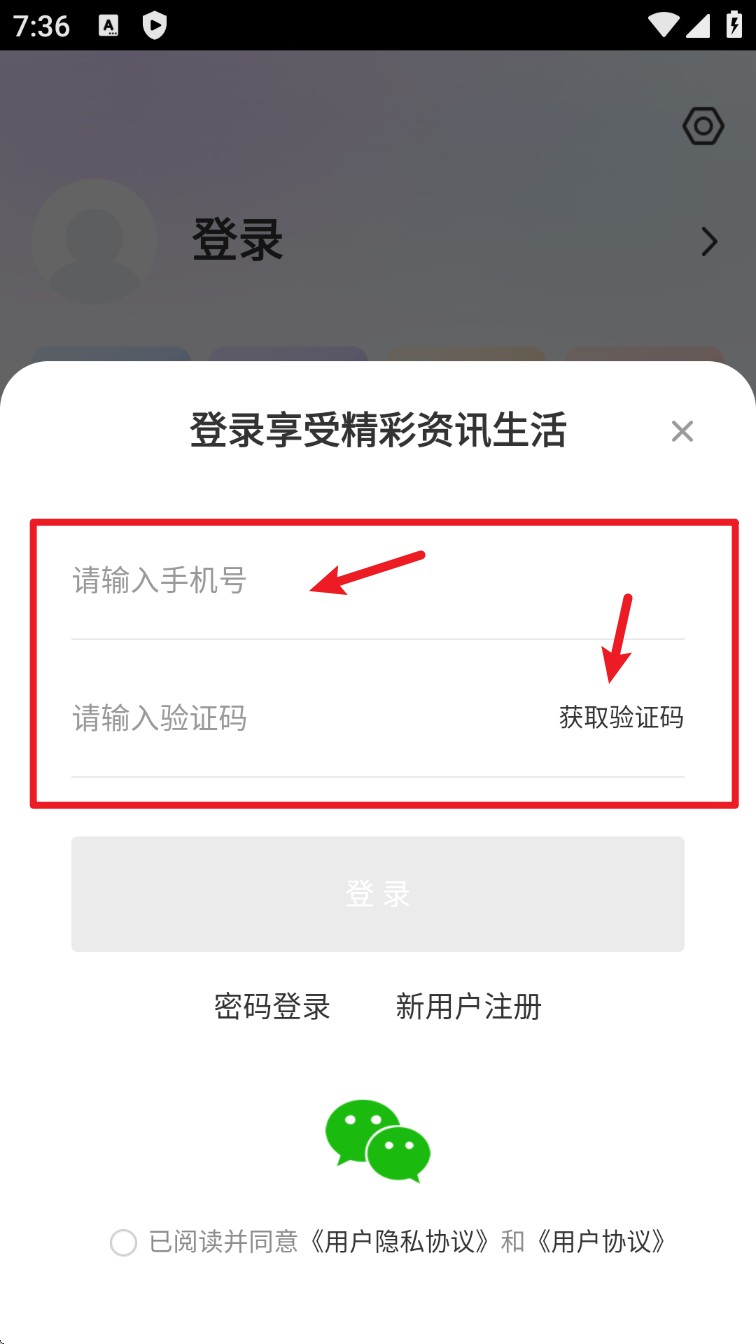Tap the verification code input field
Image resolution: width=756 pixels, height=1344 pixels.
click(x=280, y=718)
